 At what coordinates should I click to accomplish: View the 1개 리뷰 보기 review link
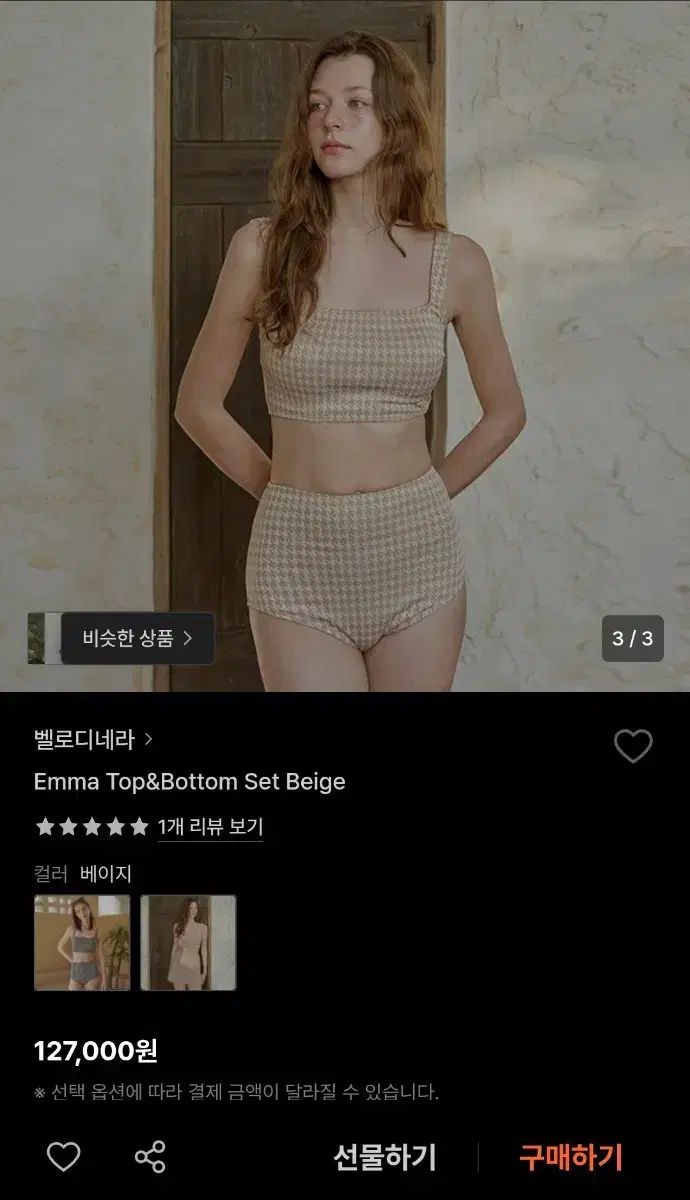click(x=210, y=827)
